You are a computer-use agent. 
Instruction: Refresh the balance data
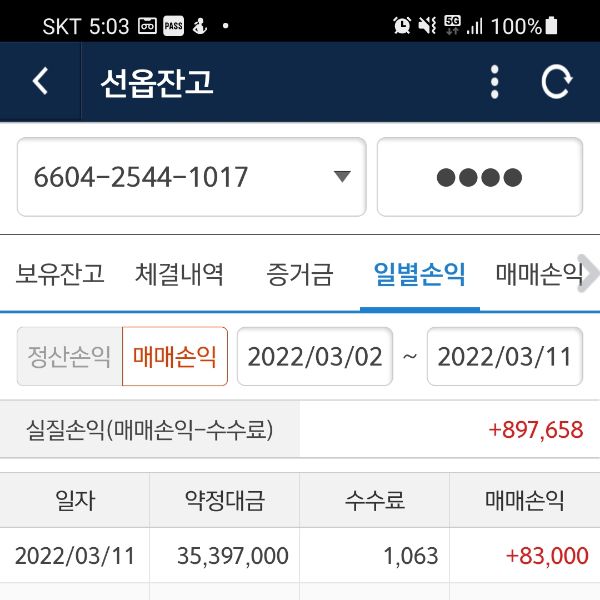557,82
